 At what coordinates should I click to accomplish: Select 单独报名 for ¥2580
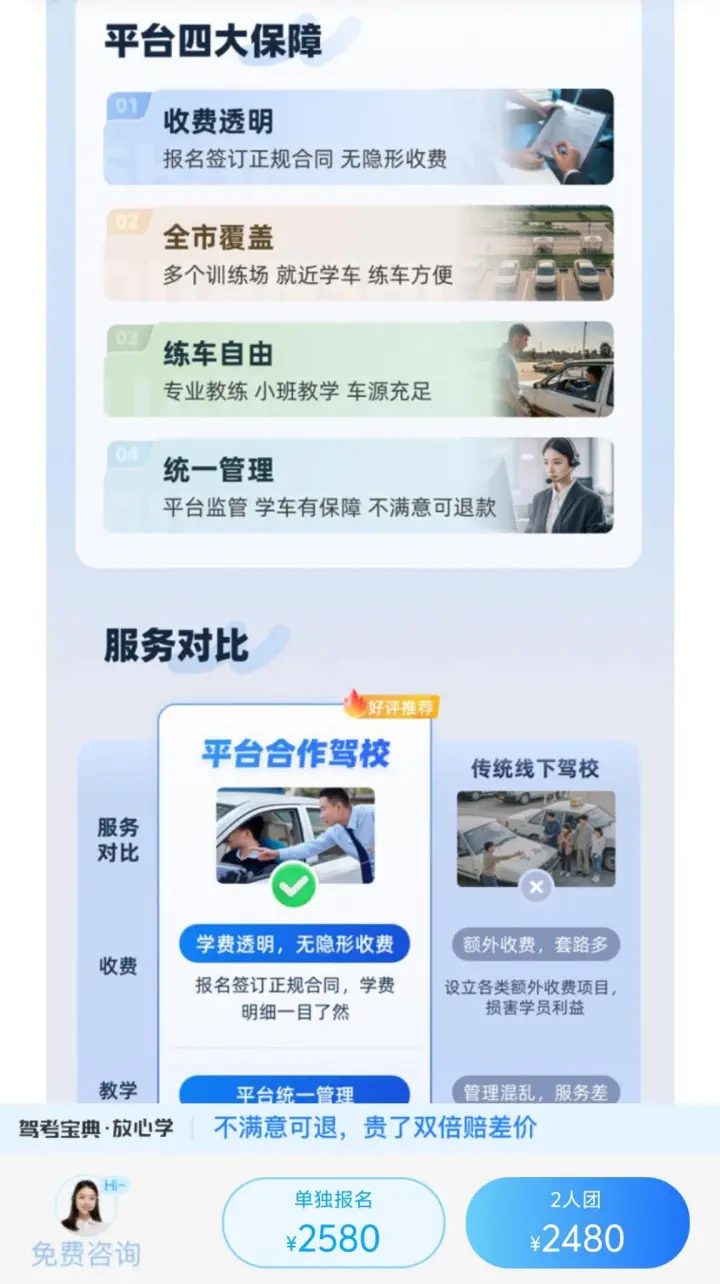point(333,1222)
